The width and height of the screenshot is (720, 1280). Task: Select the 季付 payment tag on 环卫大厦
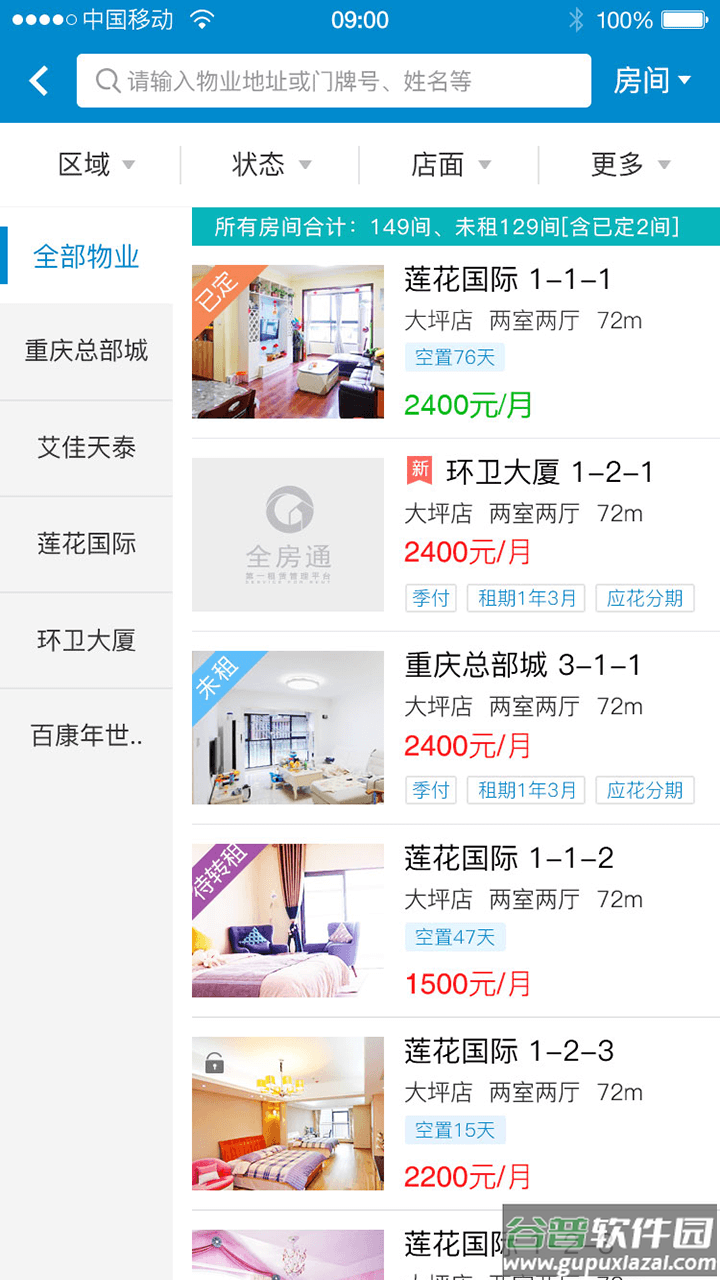(x=430, y=598)
